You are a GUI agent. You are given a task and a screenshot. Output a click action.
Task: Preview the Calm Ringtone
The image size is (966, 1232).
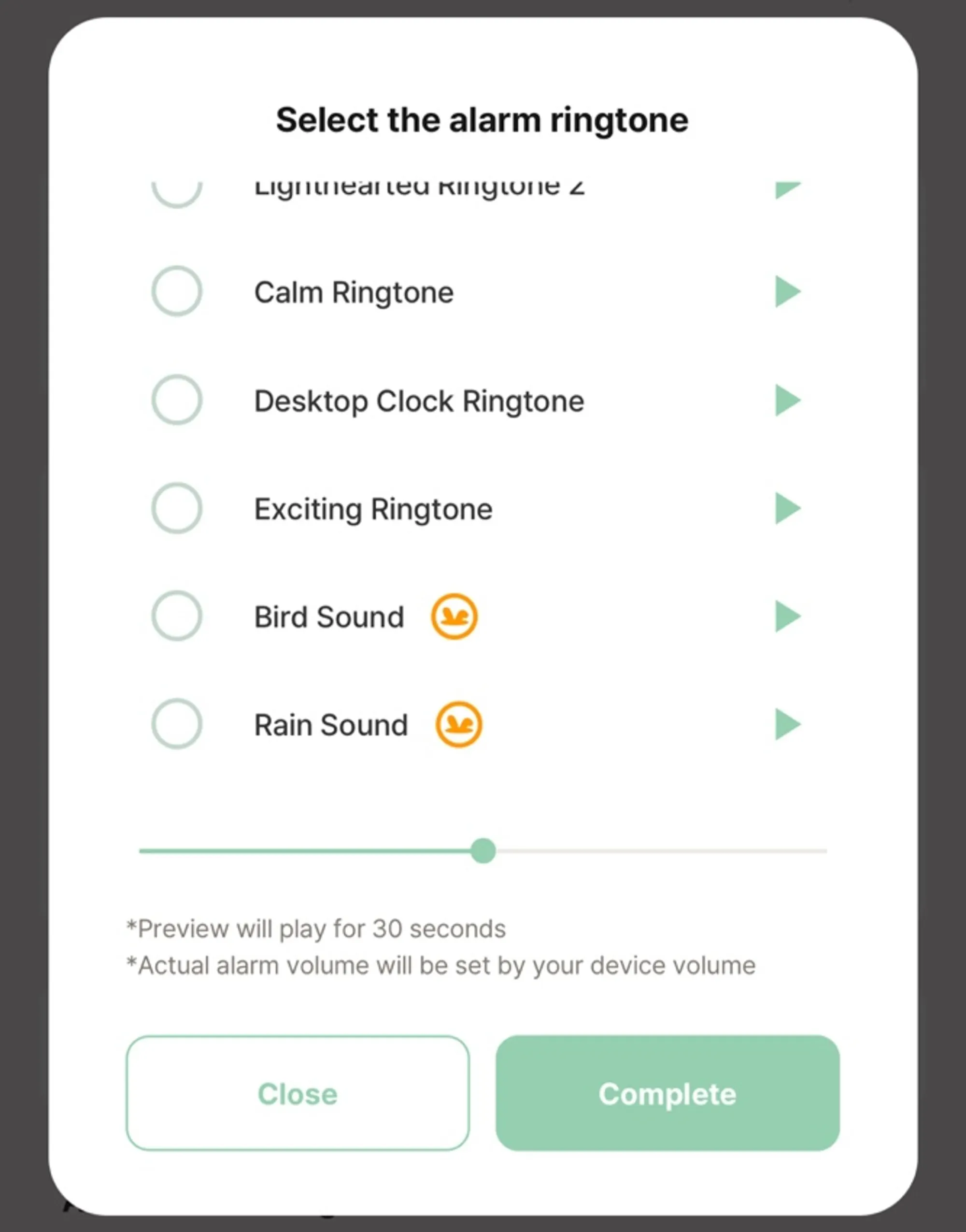click(787, 291)
